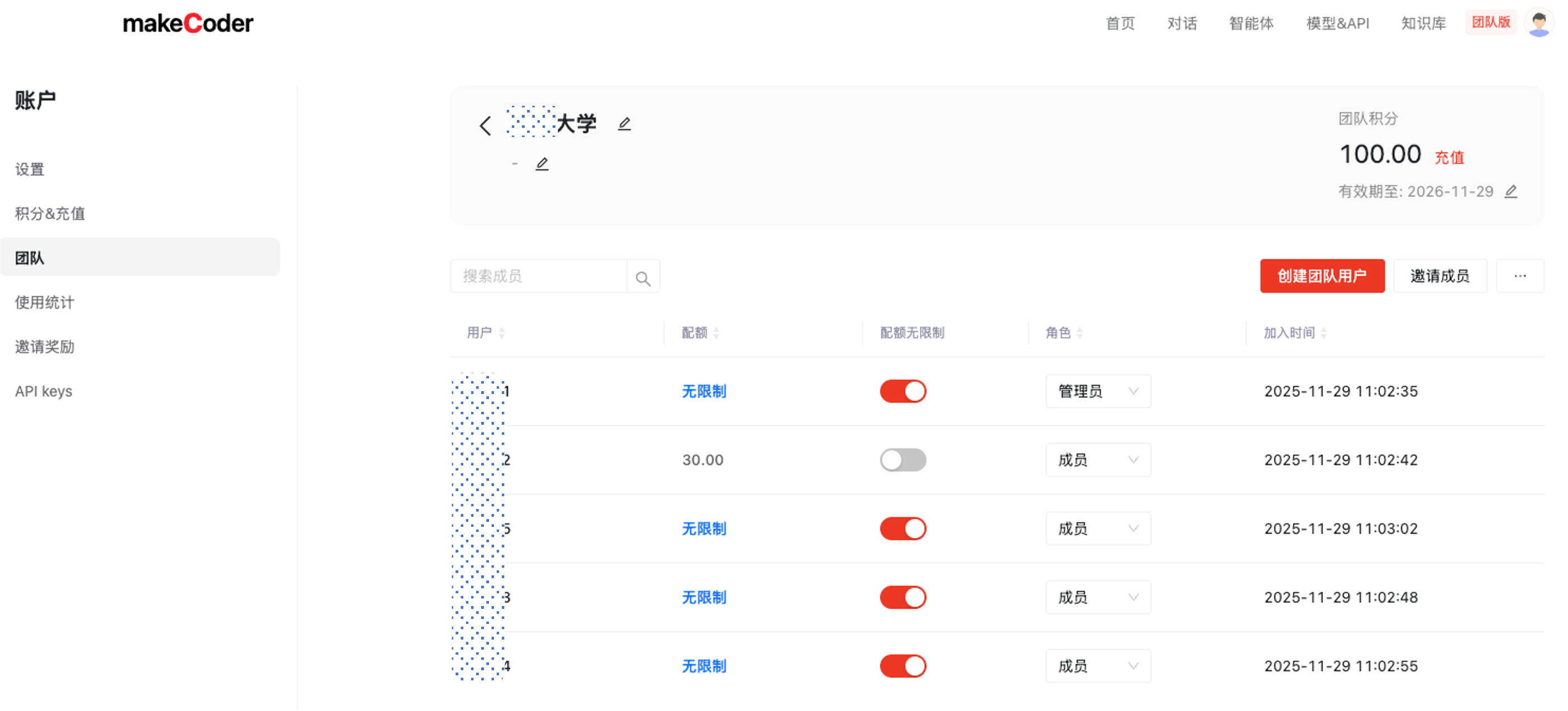Go to 邀请奖励 in the sidebar
1568x711 pixels.
(x=45, y=347)
